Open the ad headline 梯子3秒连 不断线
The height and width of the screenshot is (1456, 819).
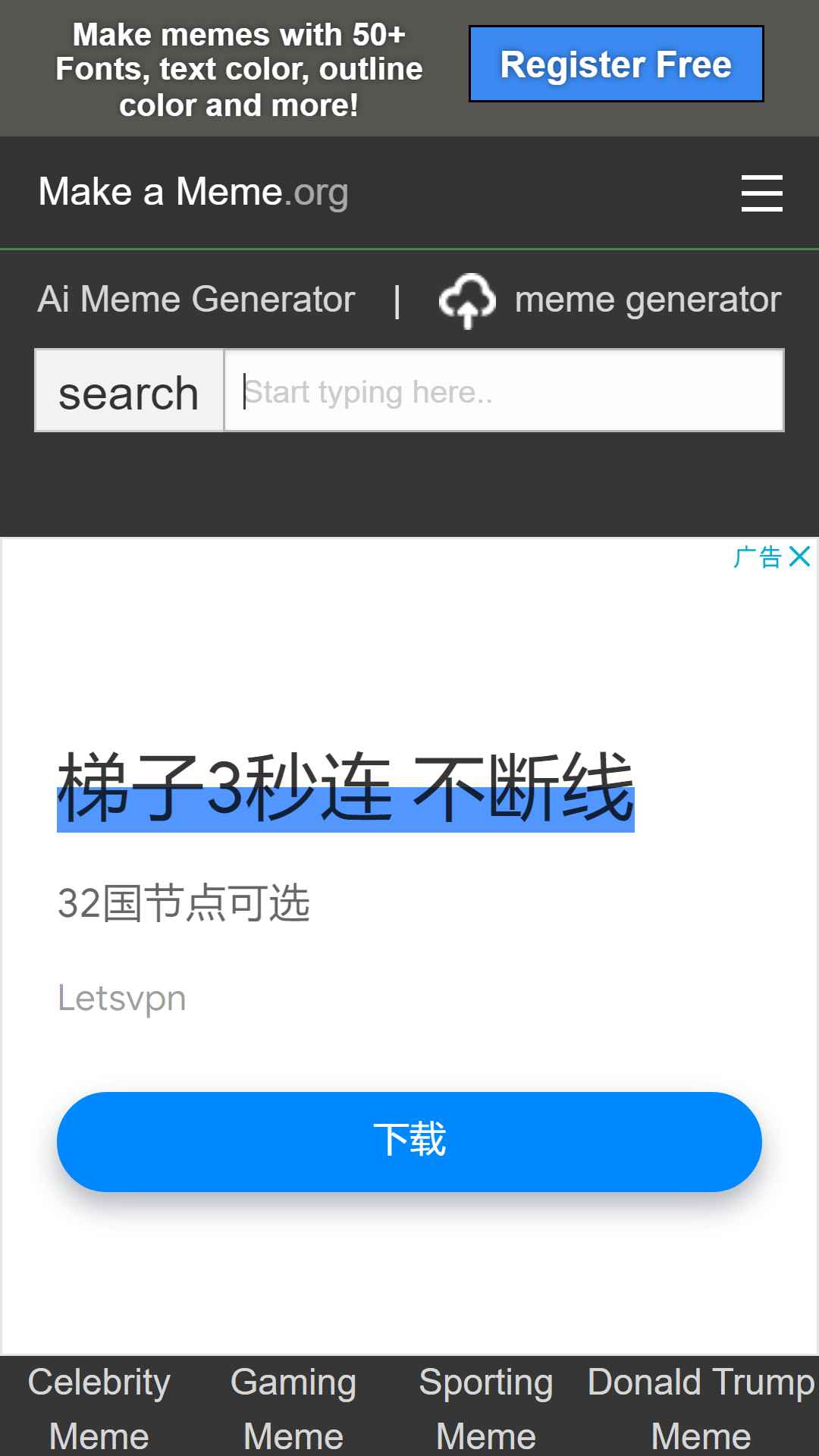[x=346, y=789]
